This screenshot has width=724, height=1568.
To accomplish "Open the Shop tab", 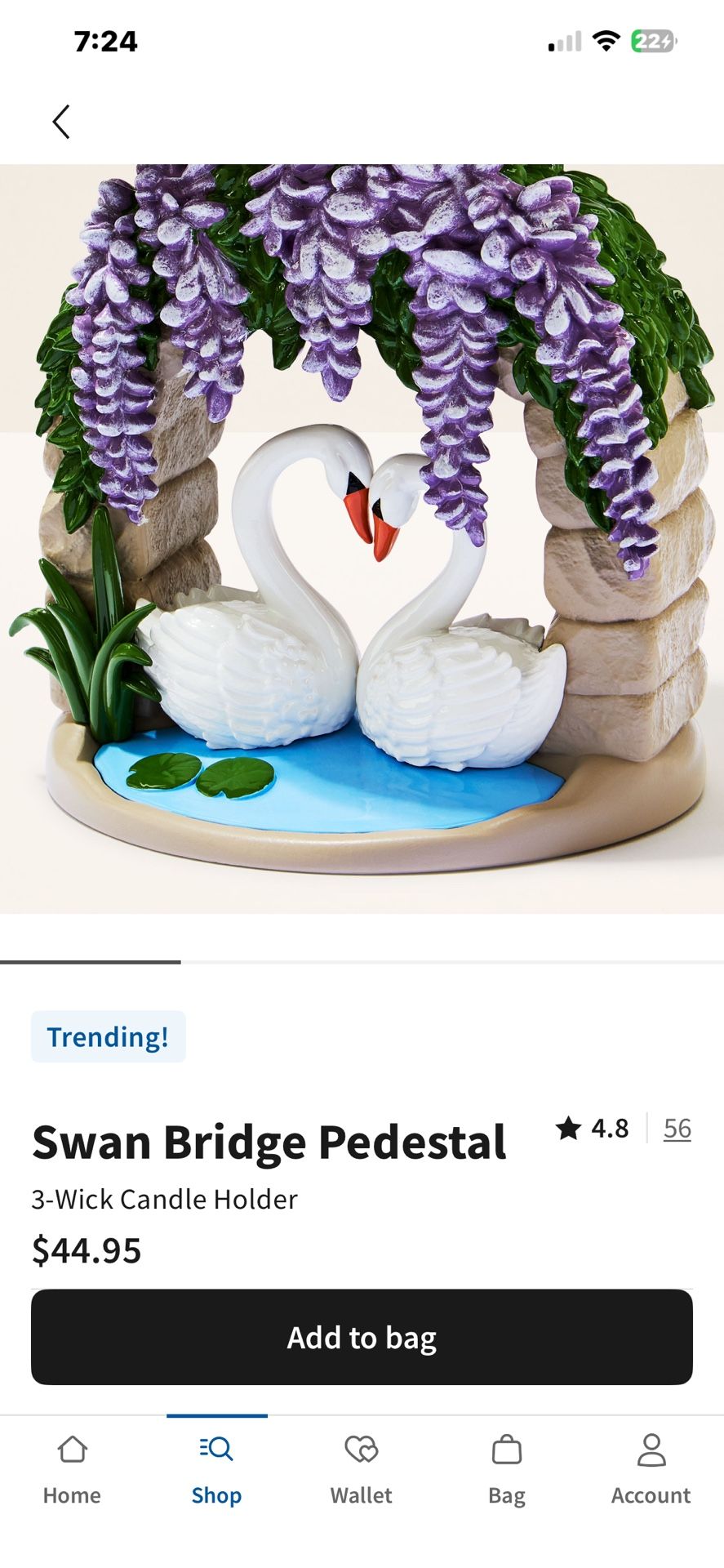I will click(x=216, y=1469).
